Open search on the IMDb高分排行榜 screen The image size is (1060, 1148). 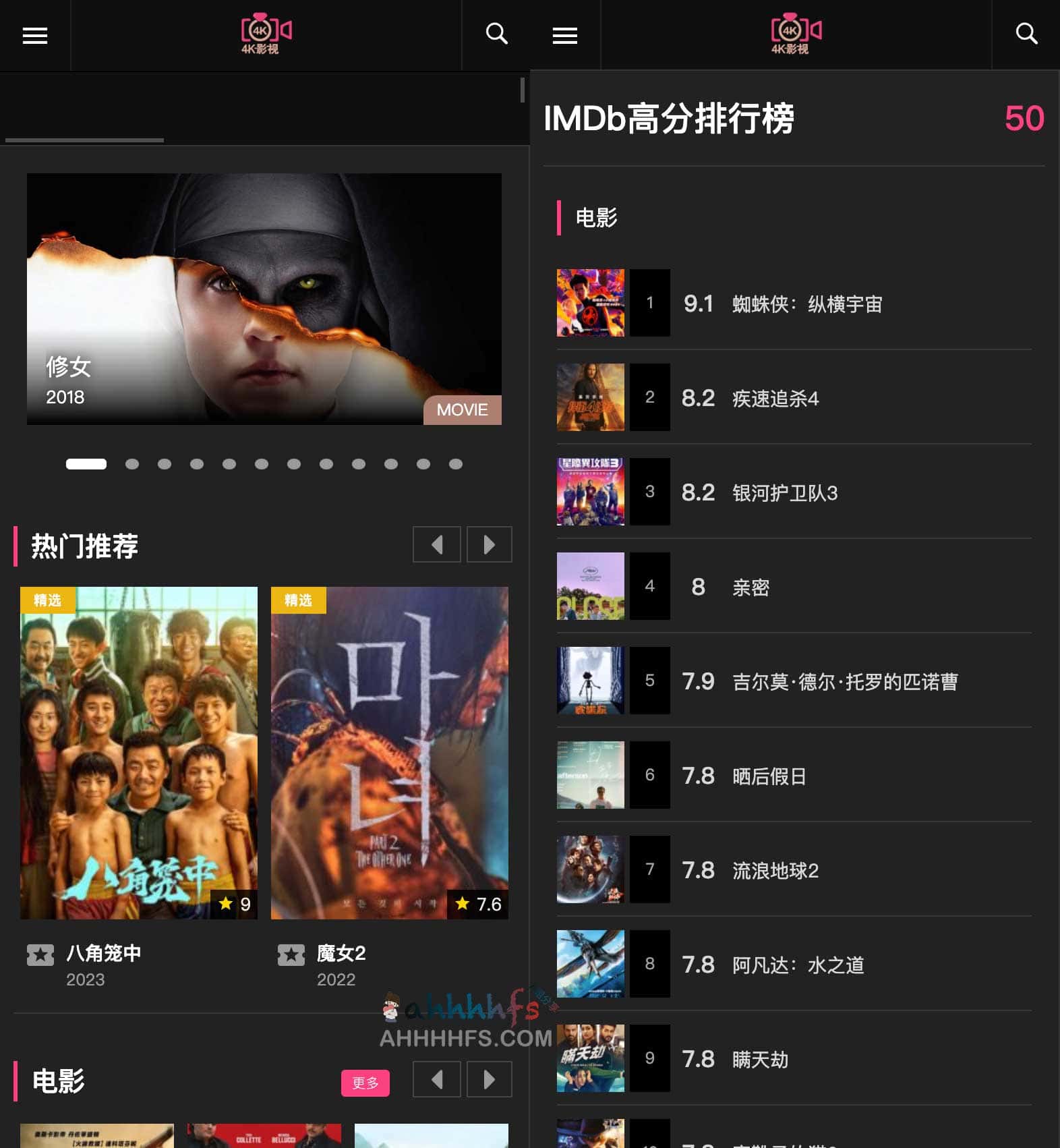(1026, 34)
